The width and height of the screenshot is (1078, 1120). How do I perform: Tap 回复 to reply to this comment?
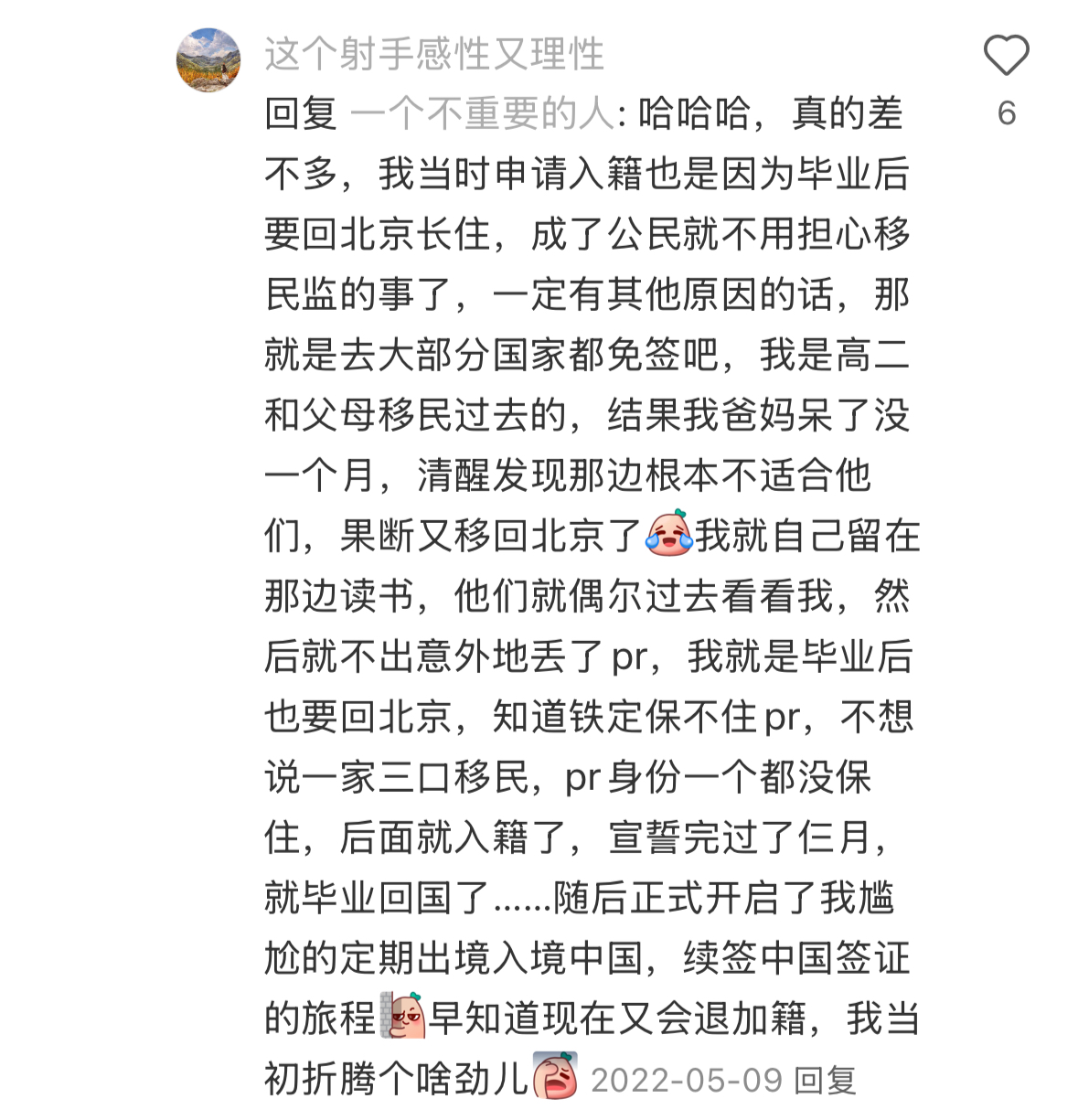tap(825, 1081)
